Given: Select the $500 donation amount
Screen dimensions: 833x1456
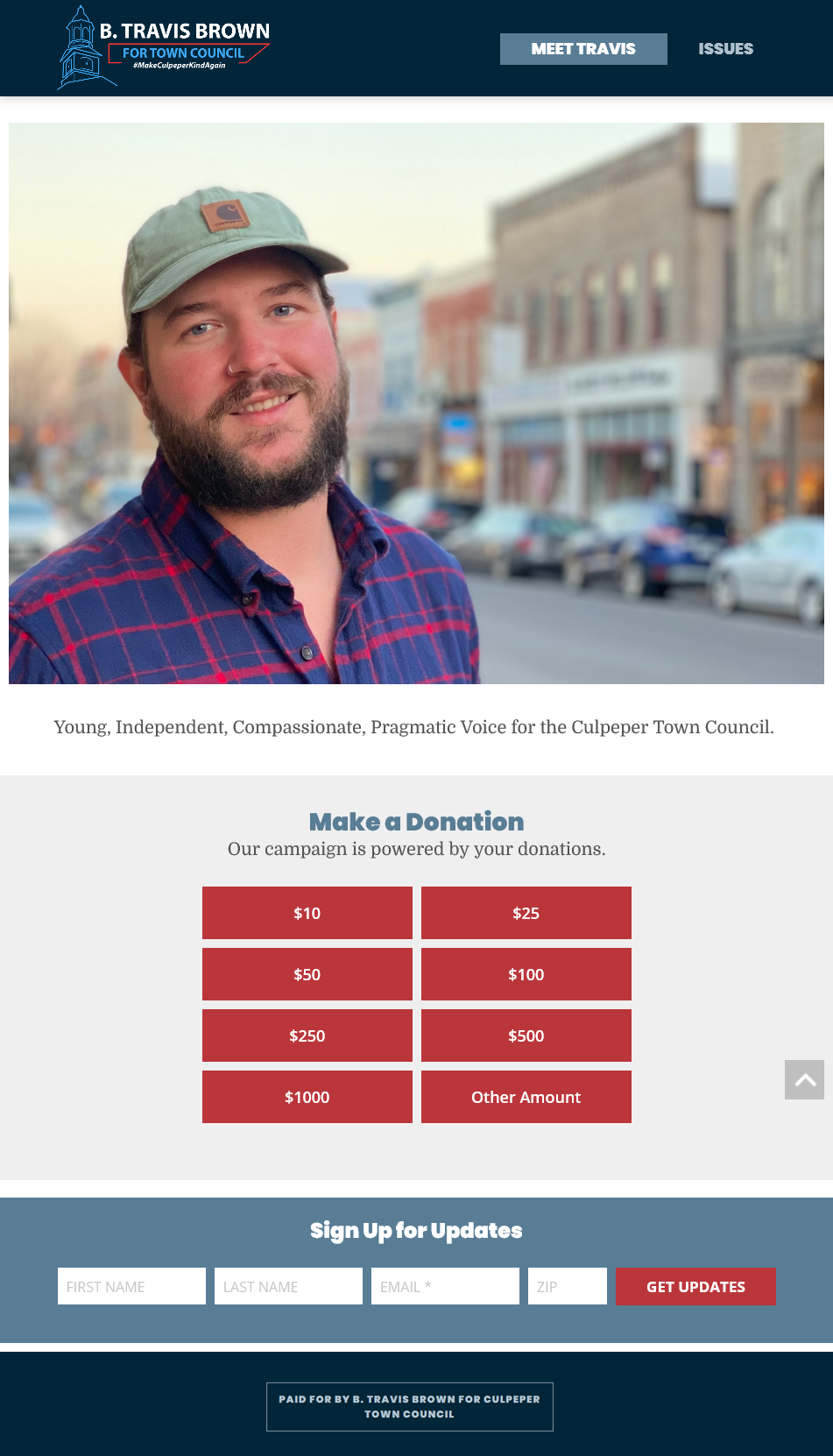Looking at the screenshot, I should tap(526, 1035).
